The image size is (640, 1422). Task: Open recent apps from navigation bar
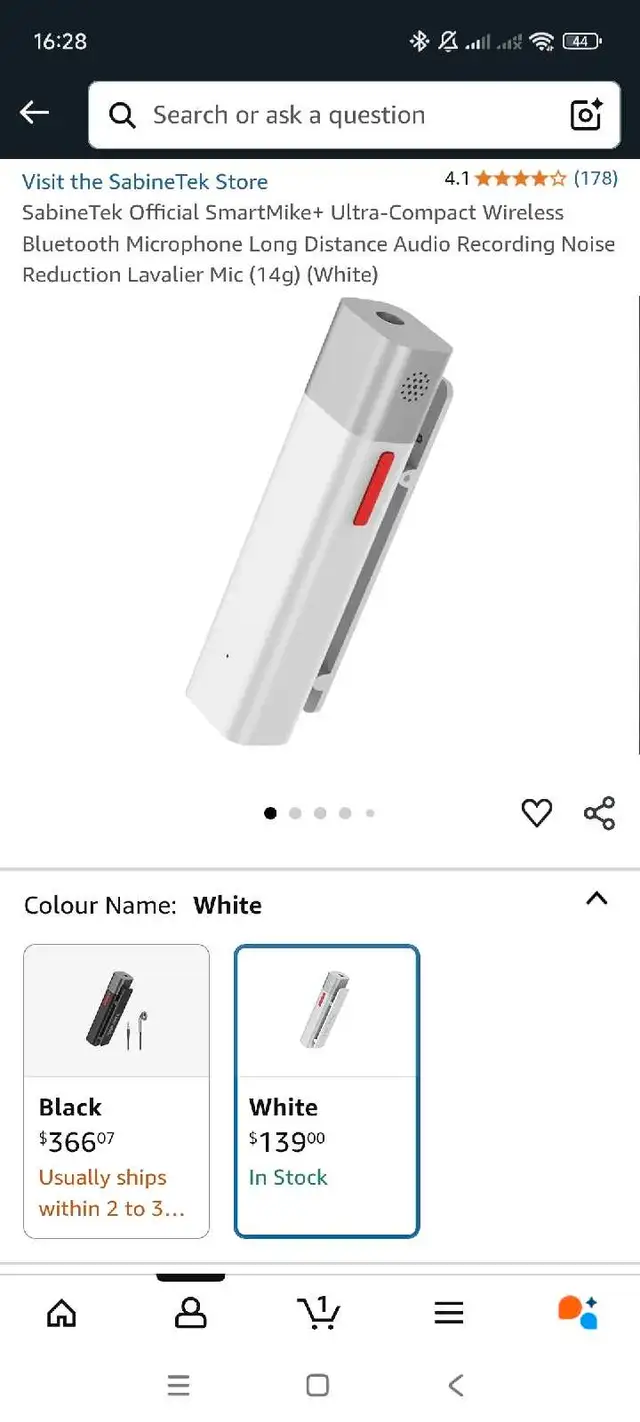pos(178,1385)
